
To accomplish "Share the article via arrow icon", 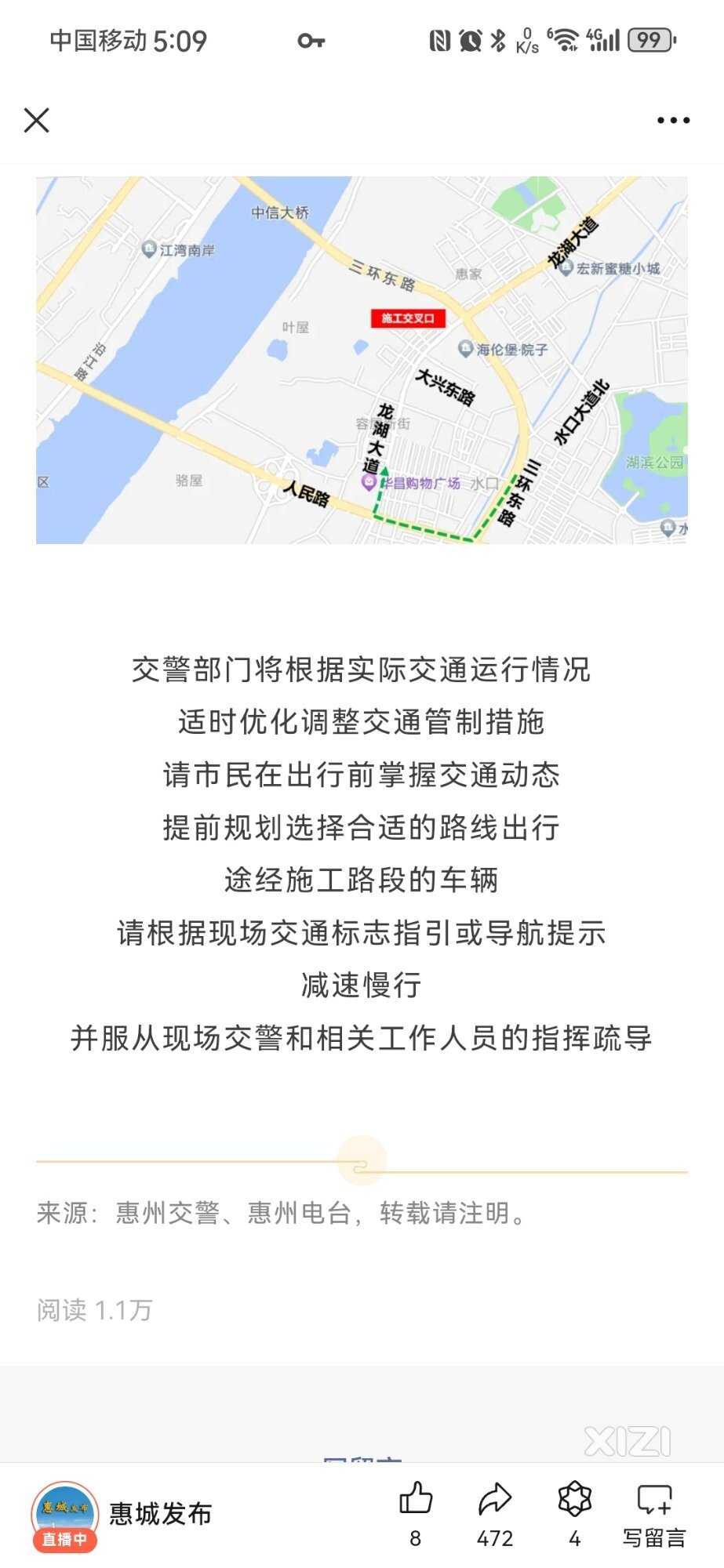I will coord(495,1514).
